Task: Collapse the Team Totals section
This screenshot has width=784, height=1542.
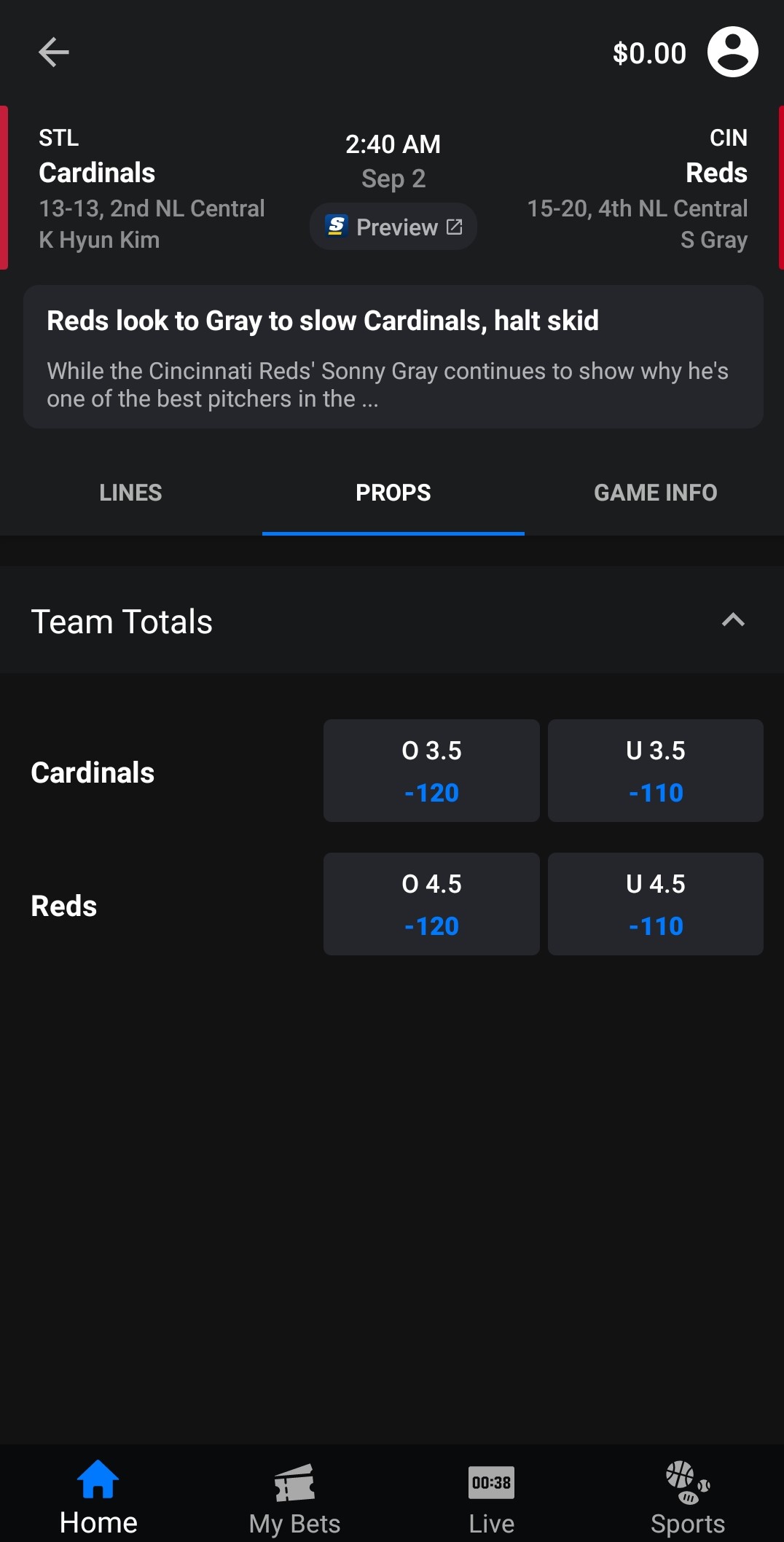Action: [733, 620]
